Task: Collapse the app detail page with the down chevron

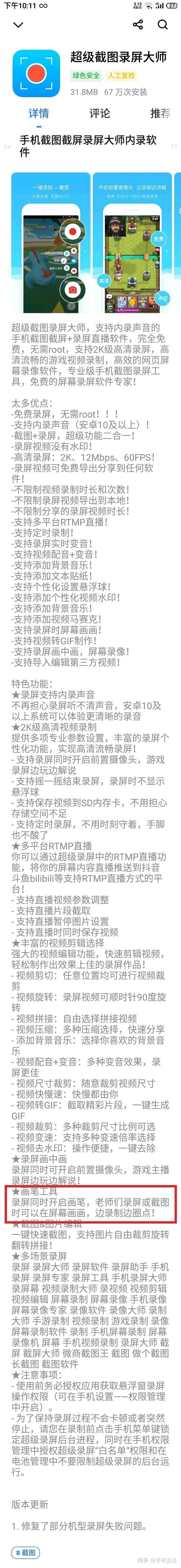Action: click(x=18, y=25)
